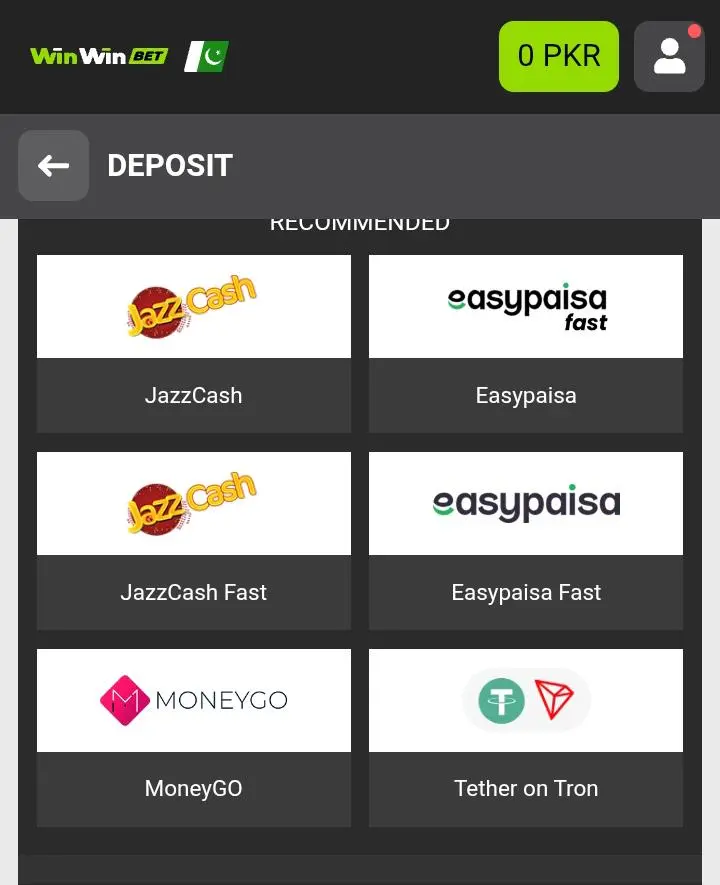Go back from the Deposit page
The height and width of the screenshot is (885, 720).
(x=54, y=166)
